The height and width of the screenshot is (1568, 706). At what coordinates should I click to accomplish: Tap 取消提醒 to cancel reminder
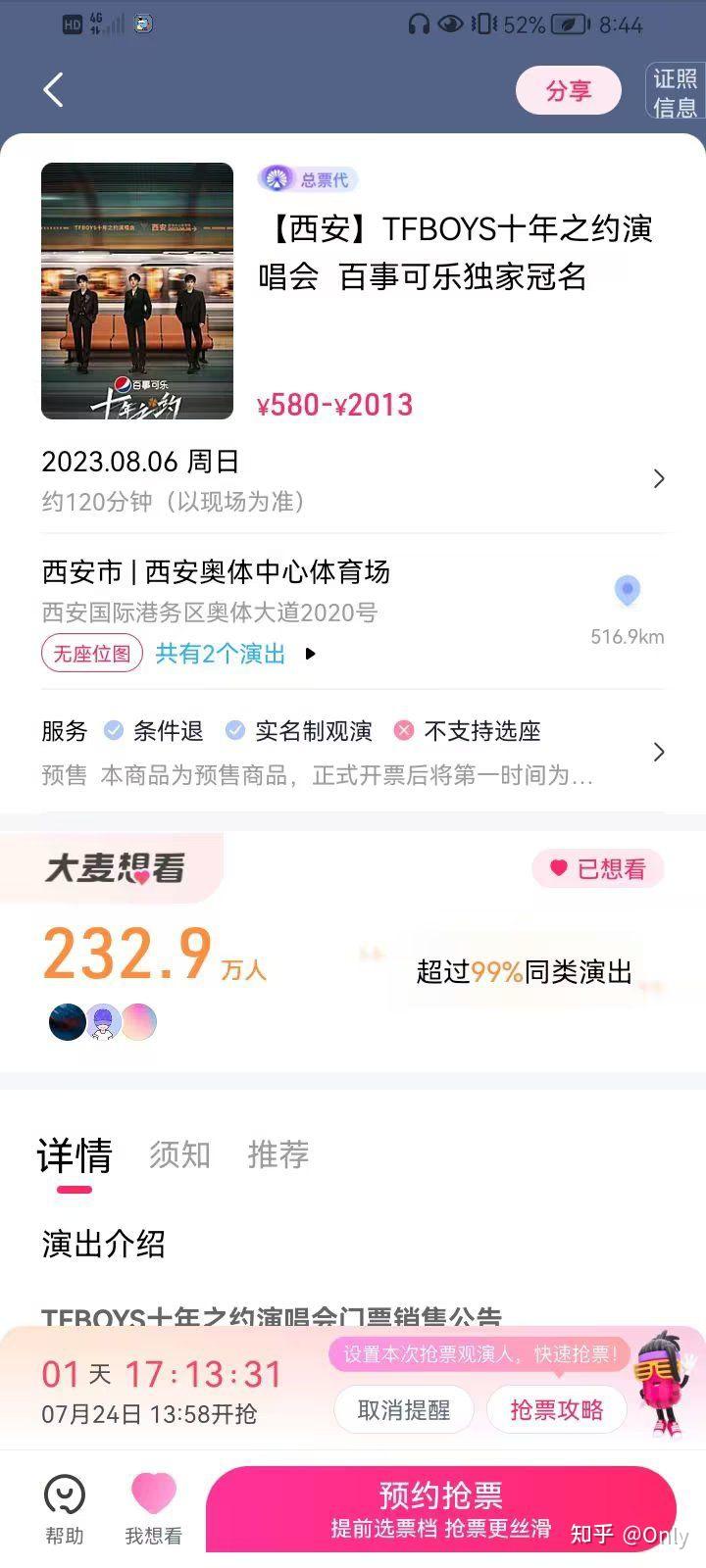404,1410
